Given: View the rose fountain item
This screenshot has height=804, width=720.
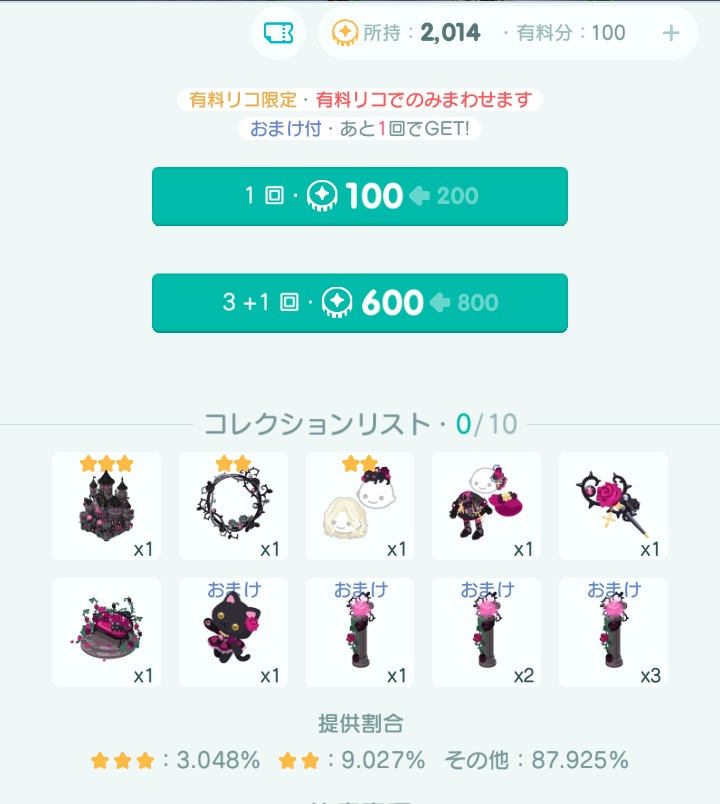Looking at the screenshot, I should click(106, 632).
